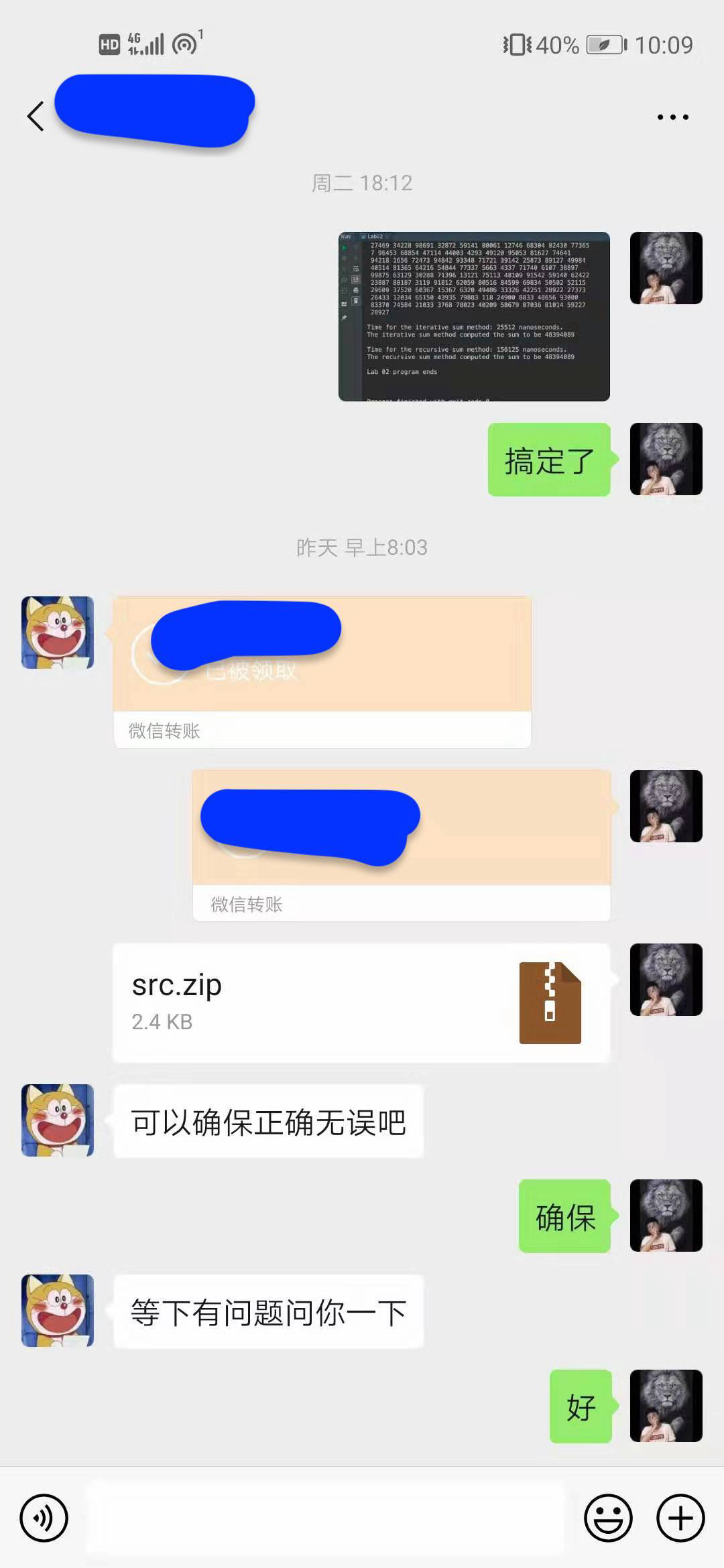Tap the cat avatar beside 可以确保正确无误吧
This screenshot has height=1568, width=724.
pos(58,1120)
